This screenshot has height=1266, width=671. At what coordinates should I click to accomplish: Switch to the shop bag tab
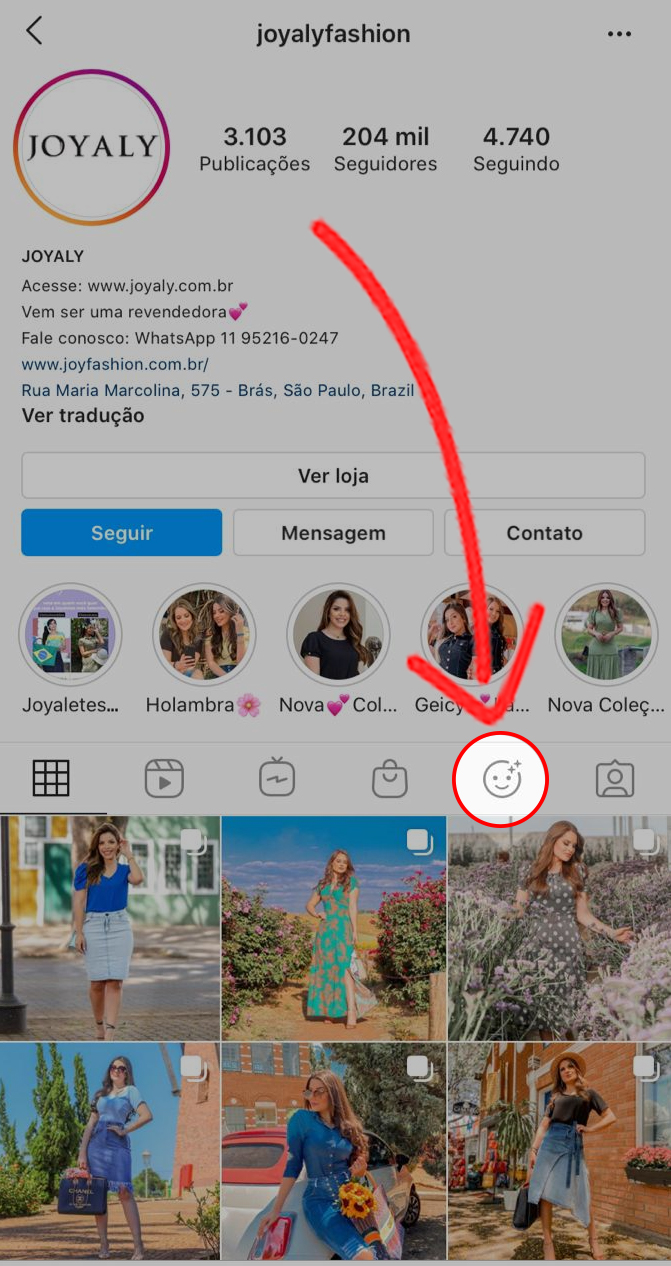coord(390,778)
